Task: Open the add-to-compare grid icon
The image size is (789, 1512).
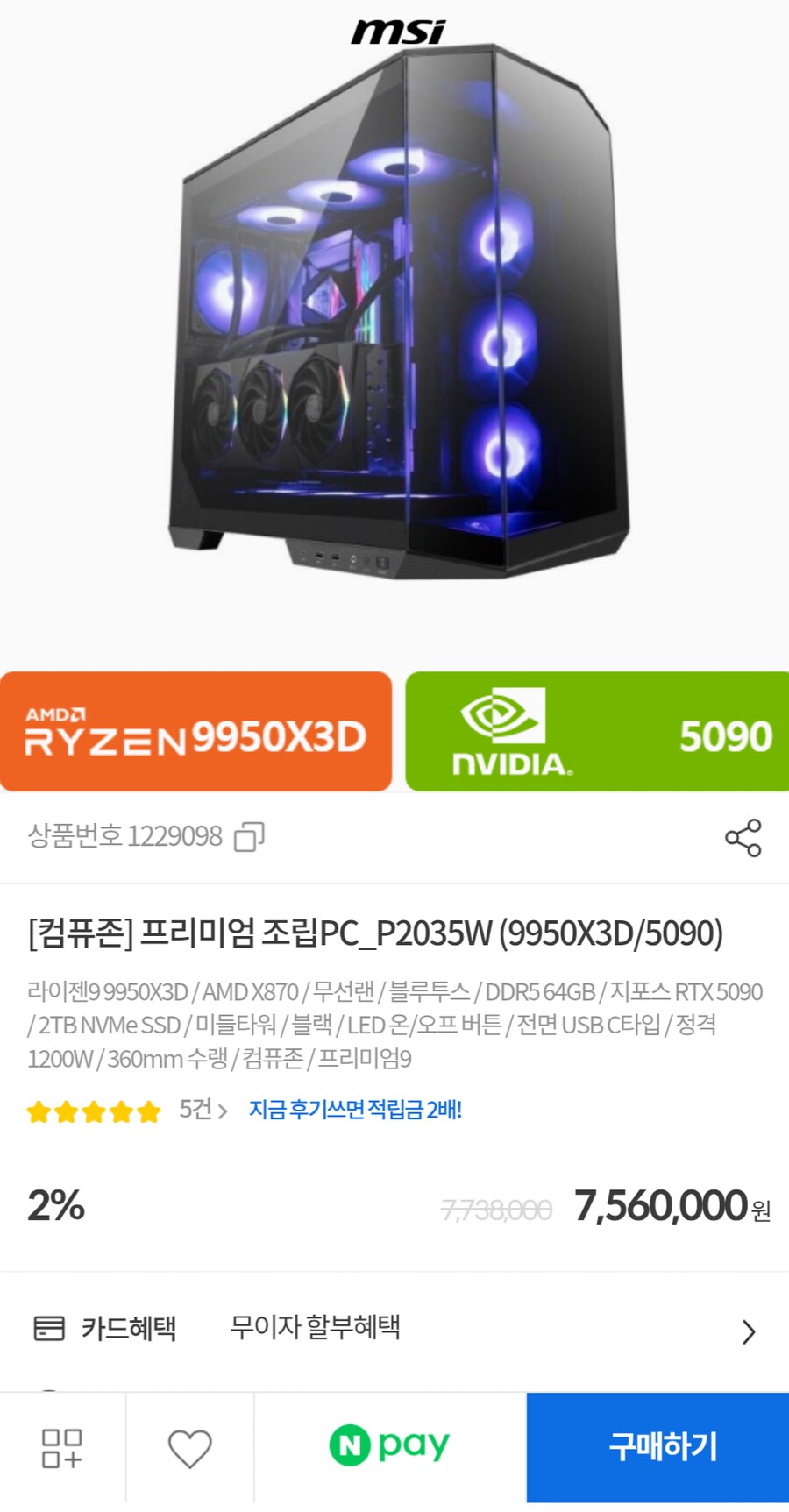Action: click(x=62, y=1446)
